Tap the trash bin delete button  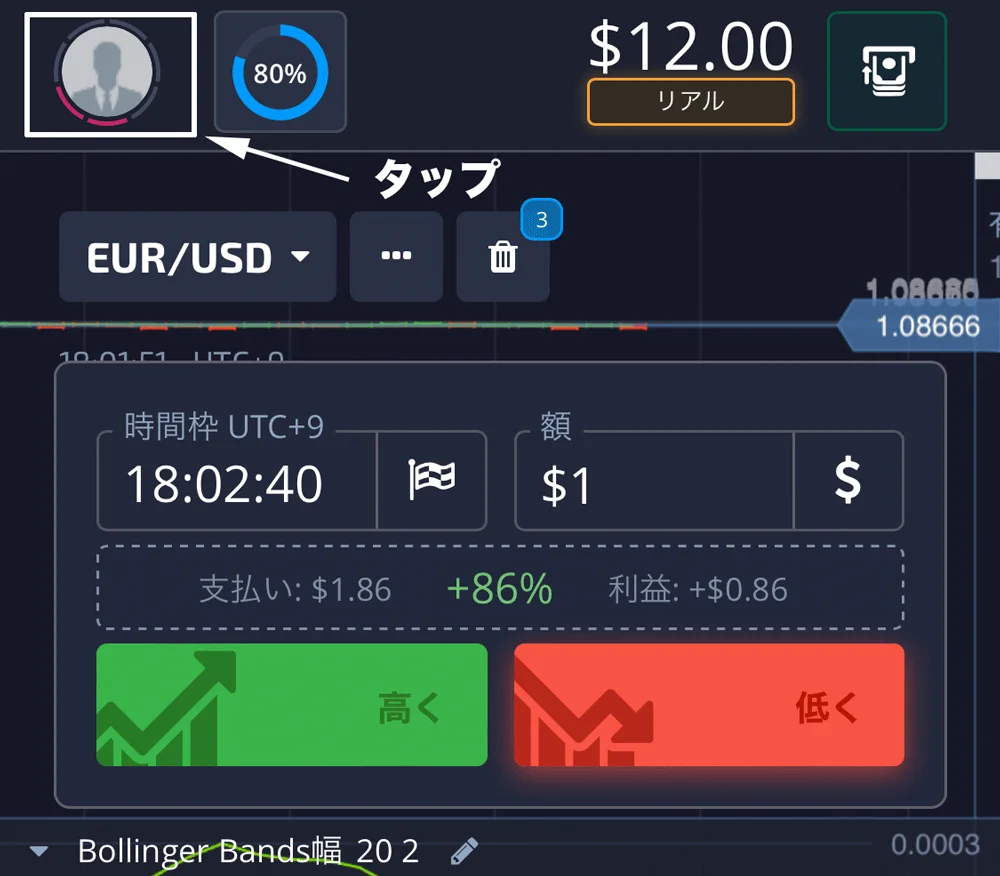502,258
